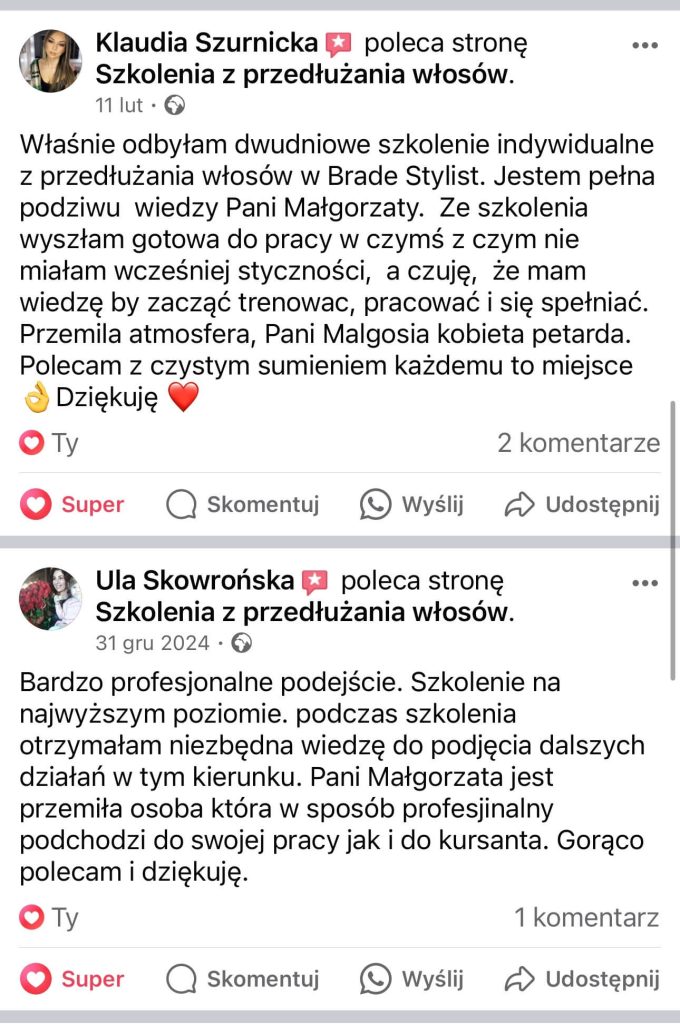Open the overflow menu on Klaudia Szurnicka's post
Image resolution: width=680 pixels, height=1024 pixels.
(x=645, y=46)
